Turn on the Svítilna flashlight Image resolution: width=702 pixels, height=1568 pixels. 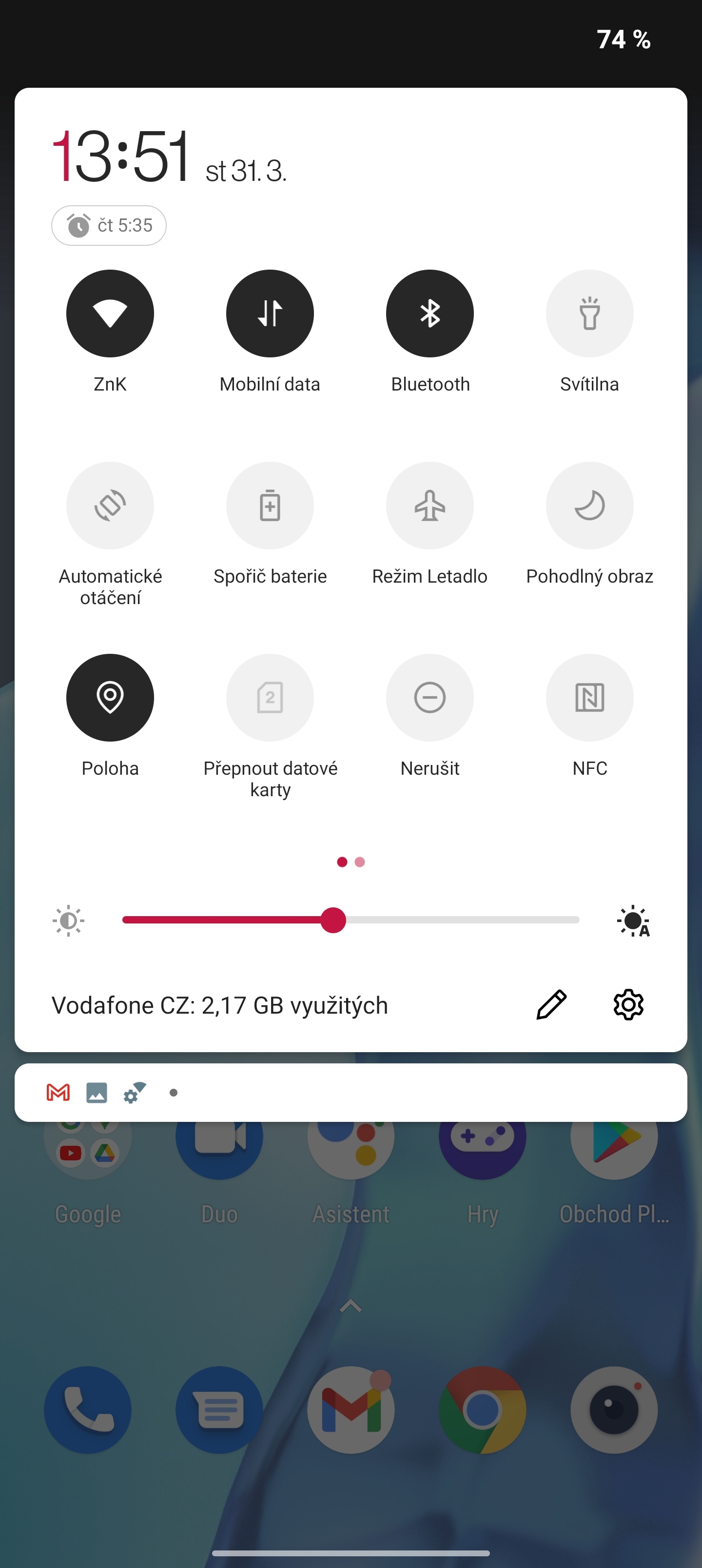tap(589, 314)
